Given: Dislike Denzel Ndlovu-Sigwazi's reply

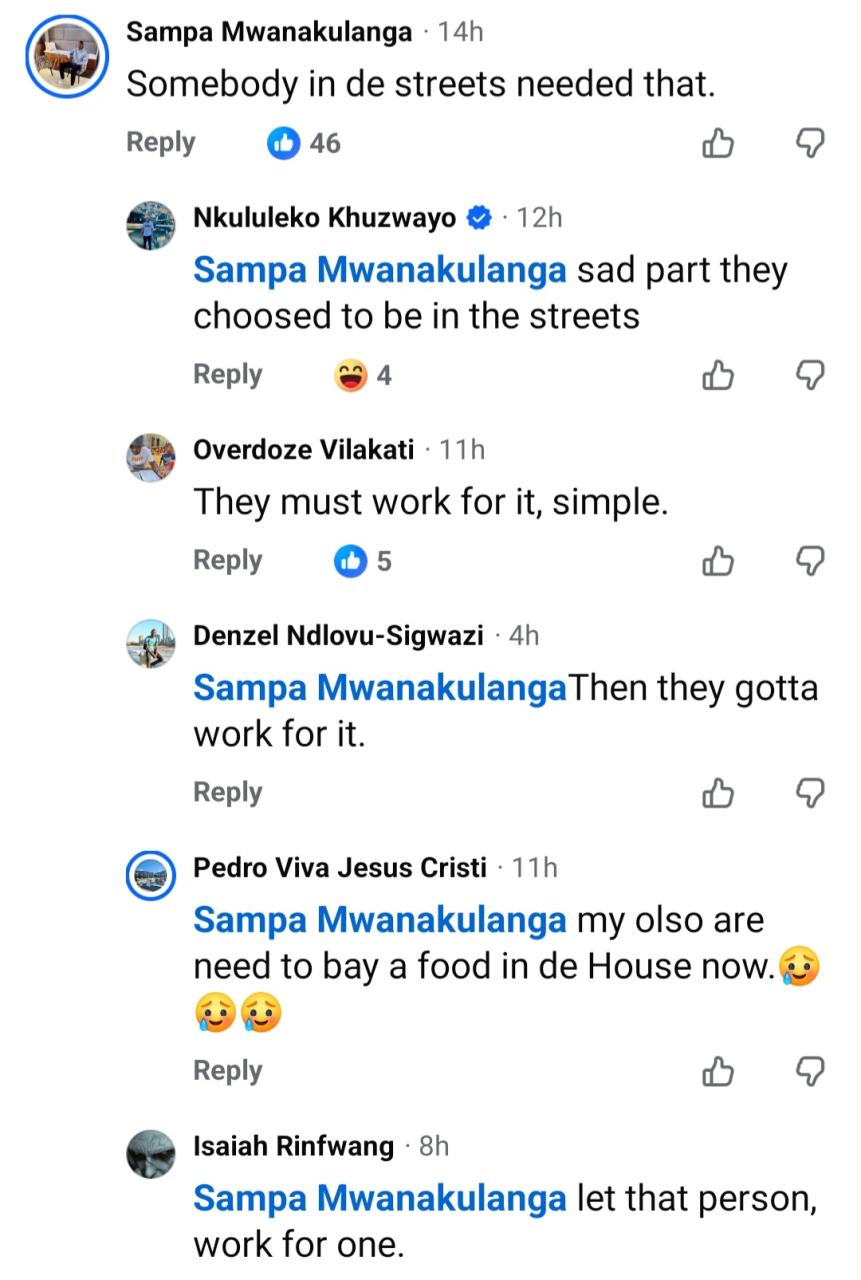Looking at the screenshot, I should [809, 794].
